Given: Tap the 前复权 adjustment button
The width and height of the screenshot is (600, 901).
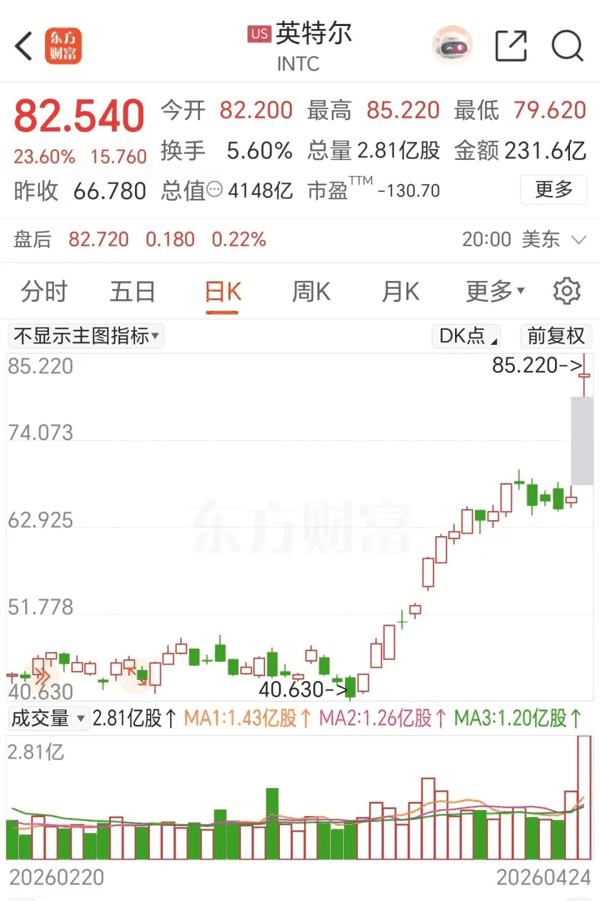Looking at the screenshot, I should click(x=556, y=336).
